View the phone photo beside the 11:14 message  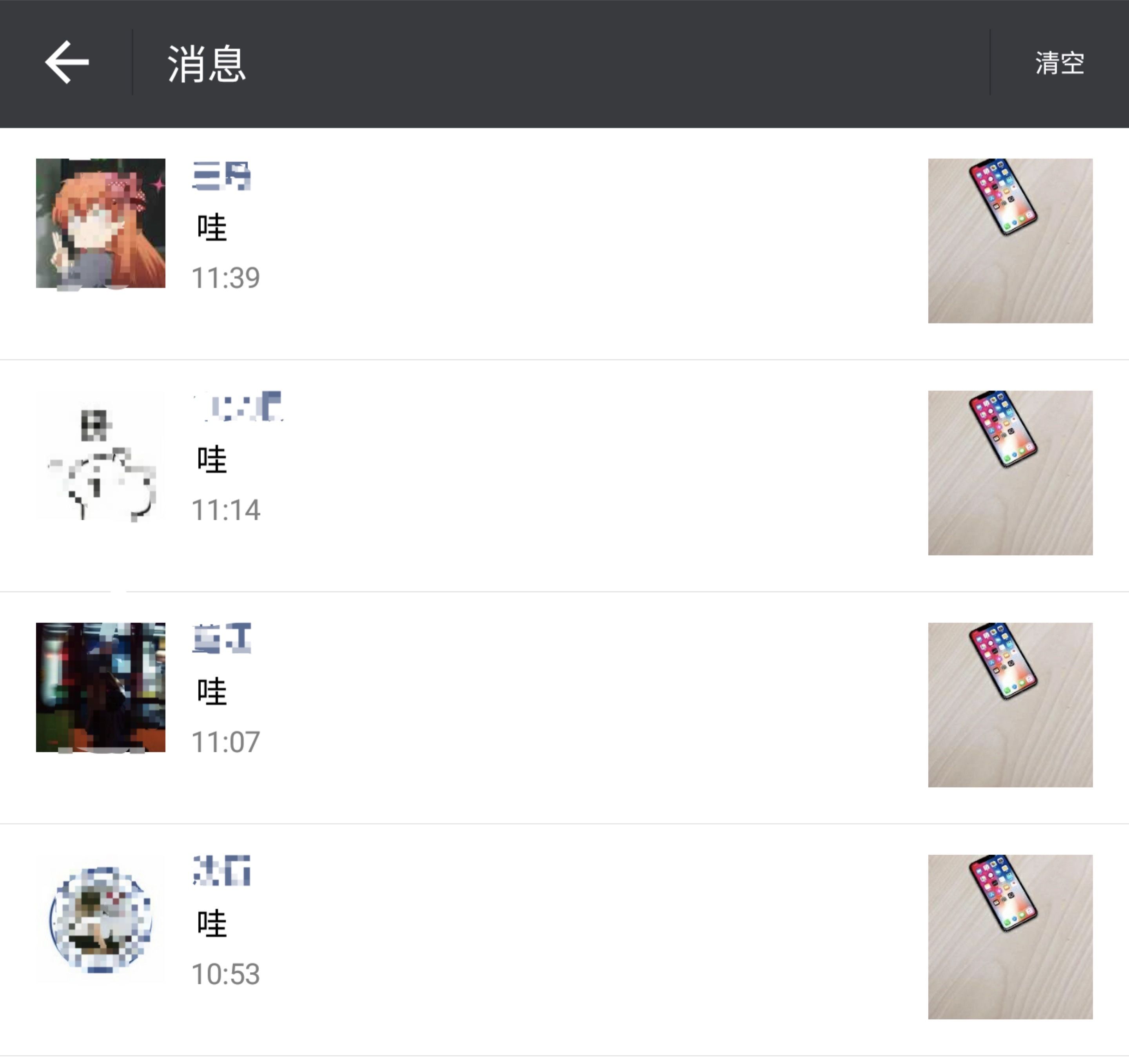tap(1010, 473)
